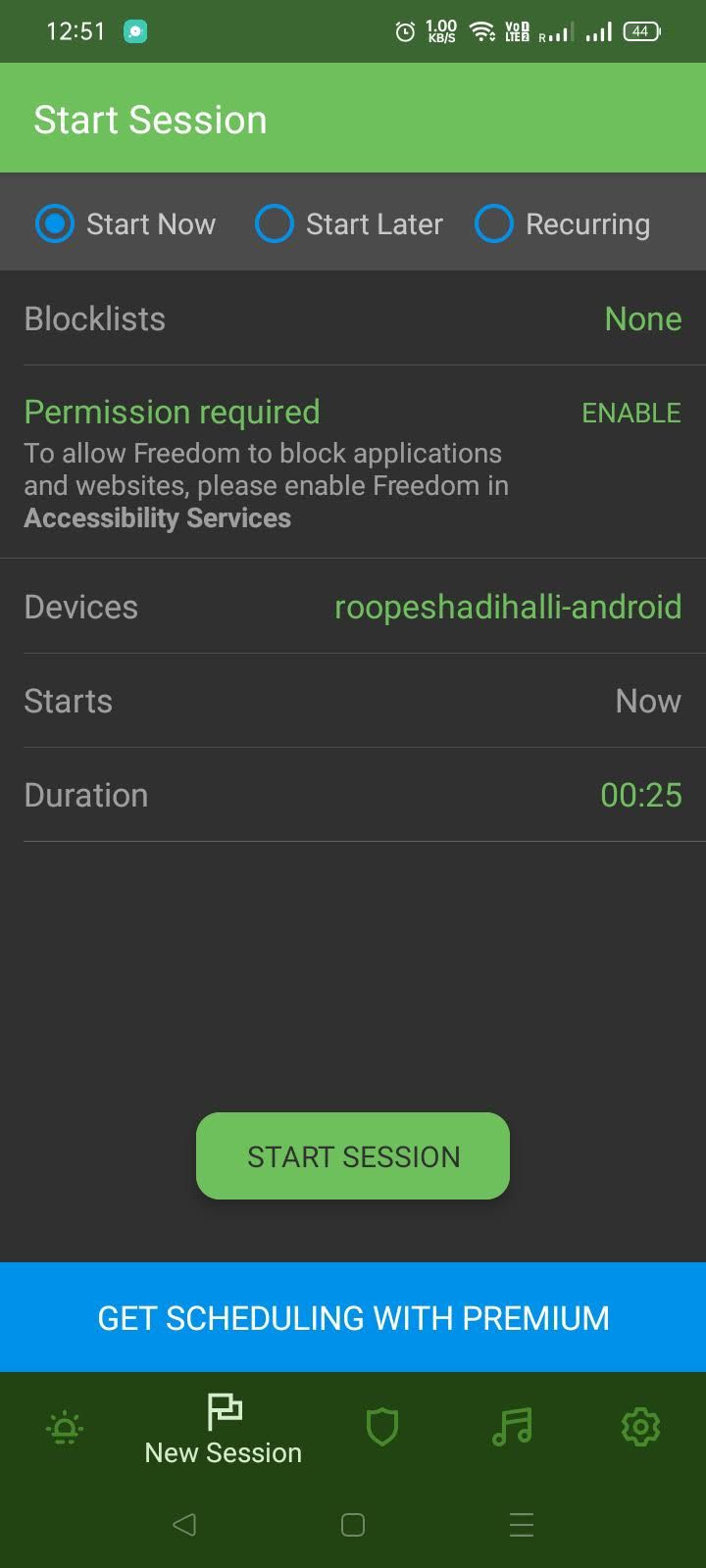Tap ENABLE for accessibility permission
706x1568 pixels.
pos(630,414)
